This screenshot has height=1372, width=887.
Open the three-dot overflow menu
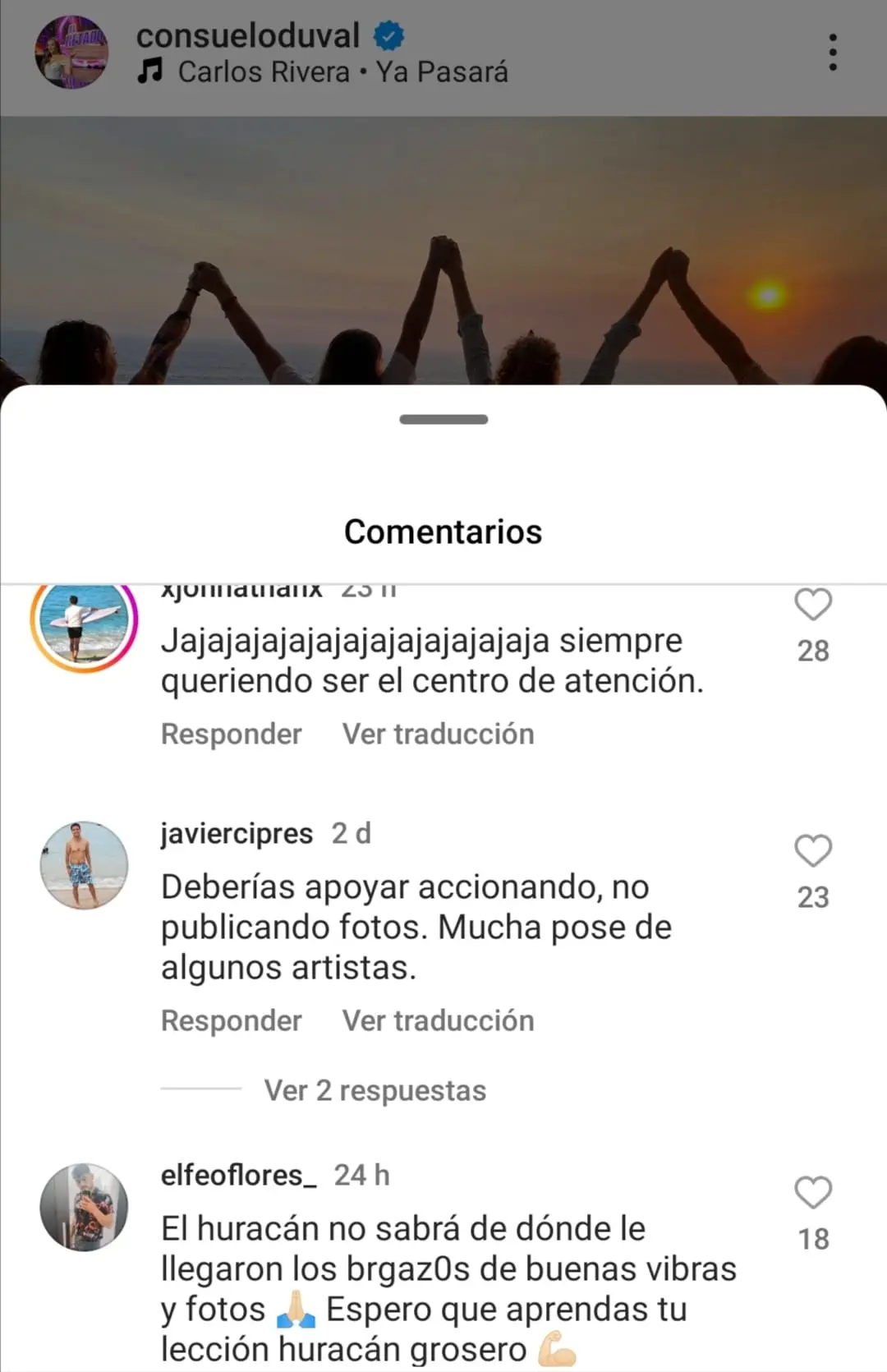(833, 53)
